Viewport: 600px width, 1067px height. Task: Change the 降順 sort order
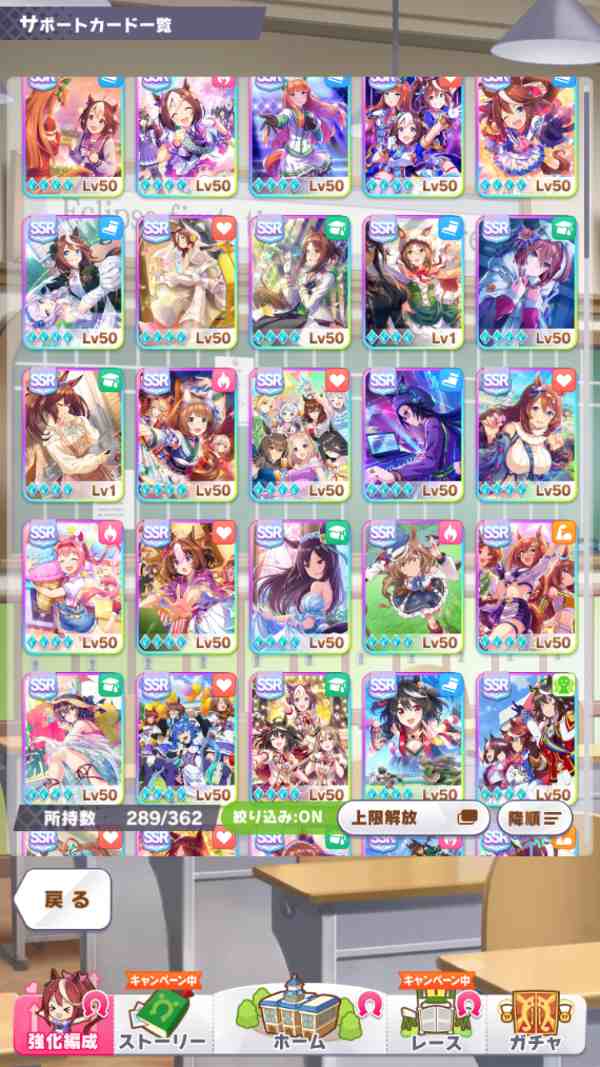tap(534, 816)
